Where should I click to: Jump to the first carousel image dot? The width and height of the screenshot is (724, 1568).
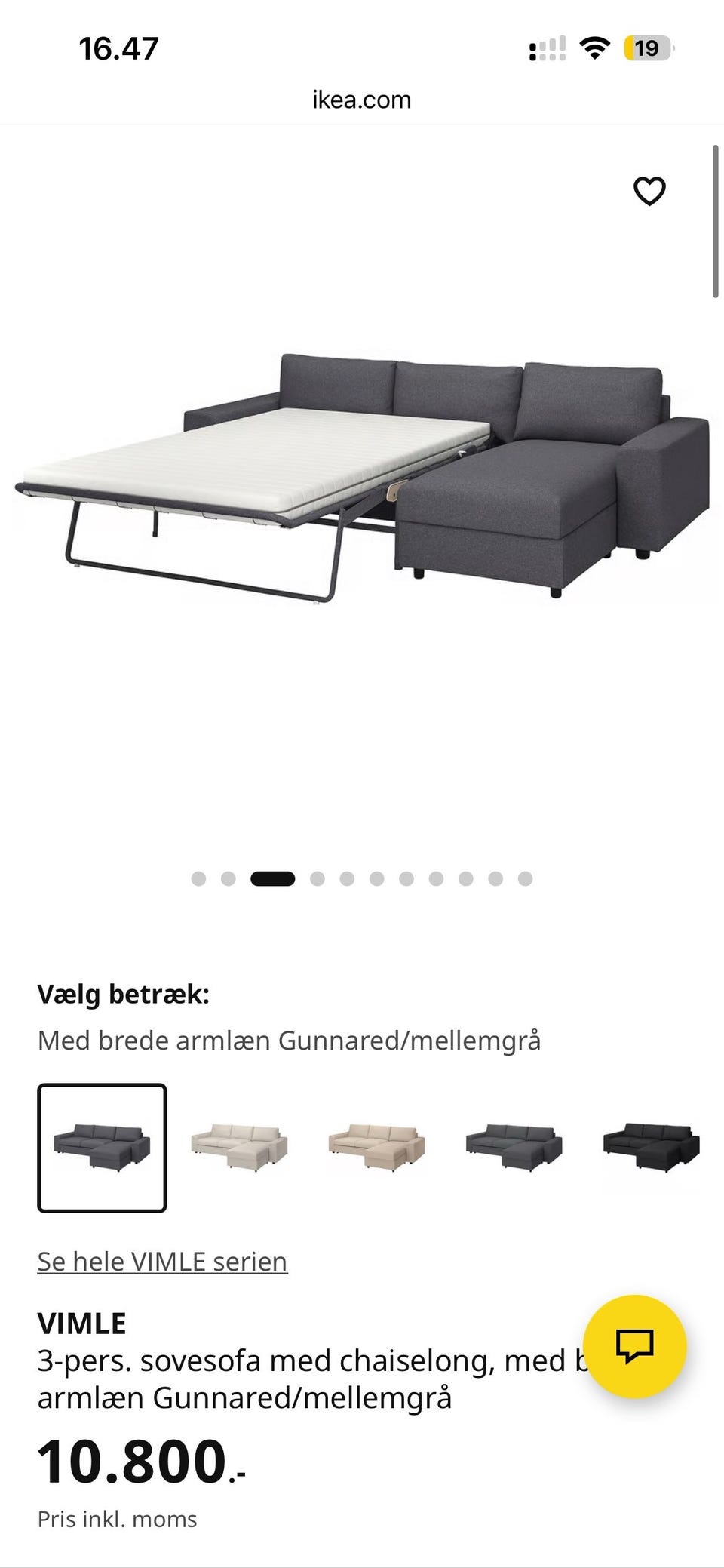[x=198, y=878]
